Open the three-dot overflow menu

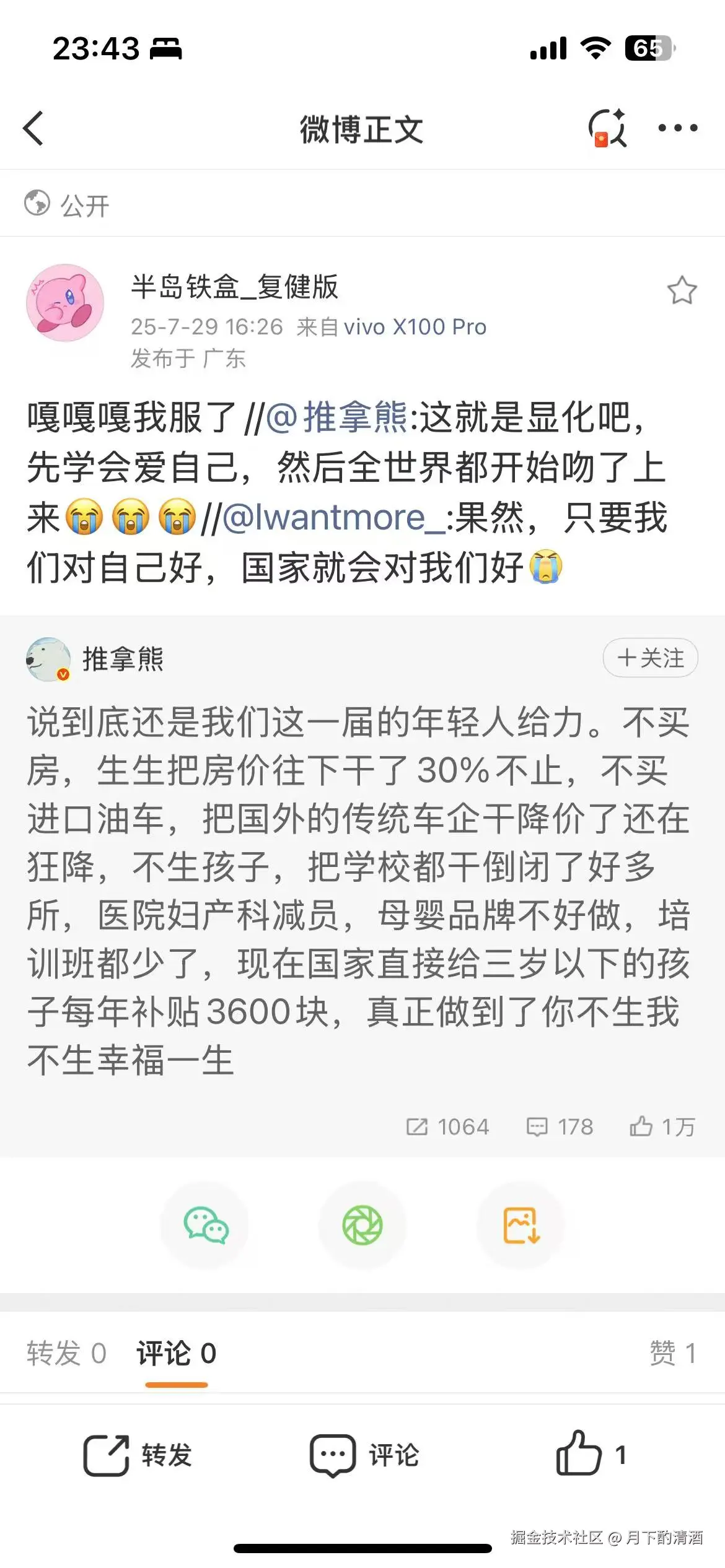point(677,128)
